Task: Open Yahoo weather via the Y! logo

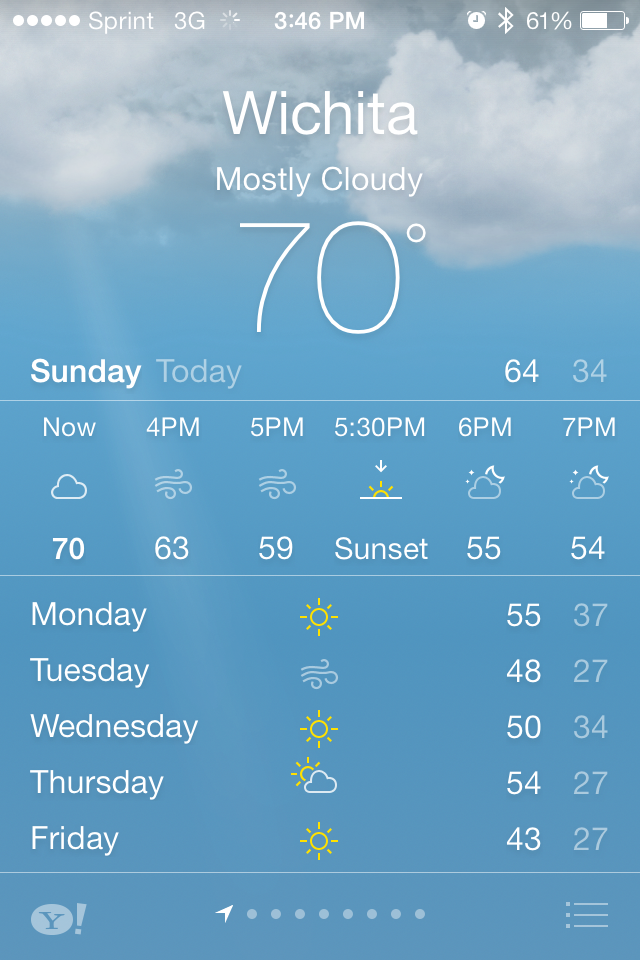Action: point(58,918)
